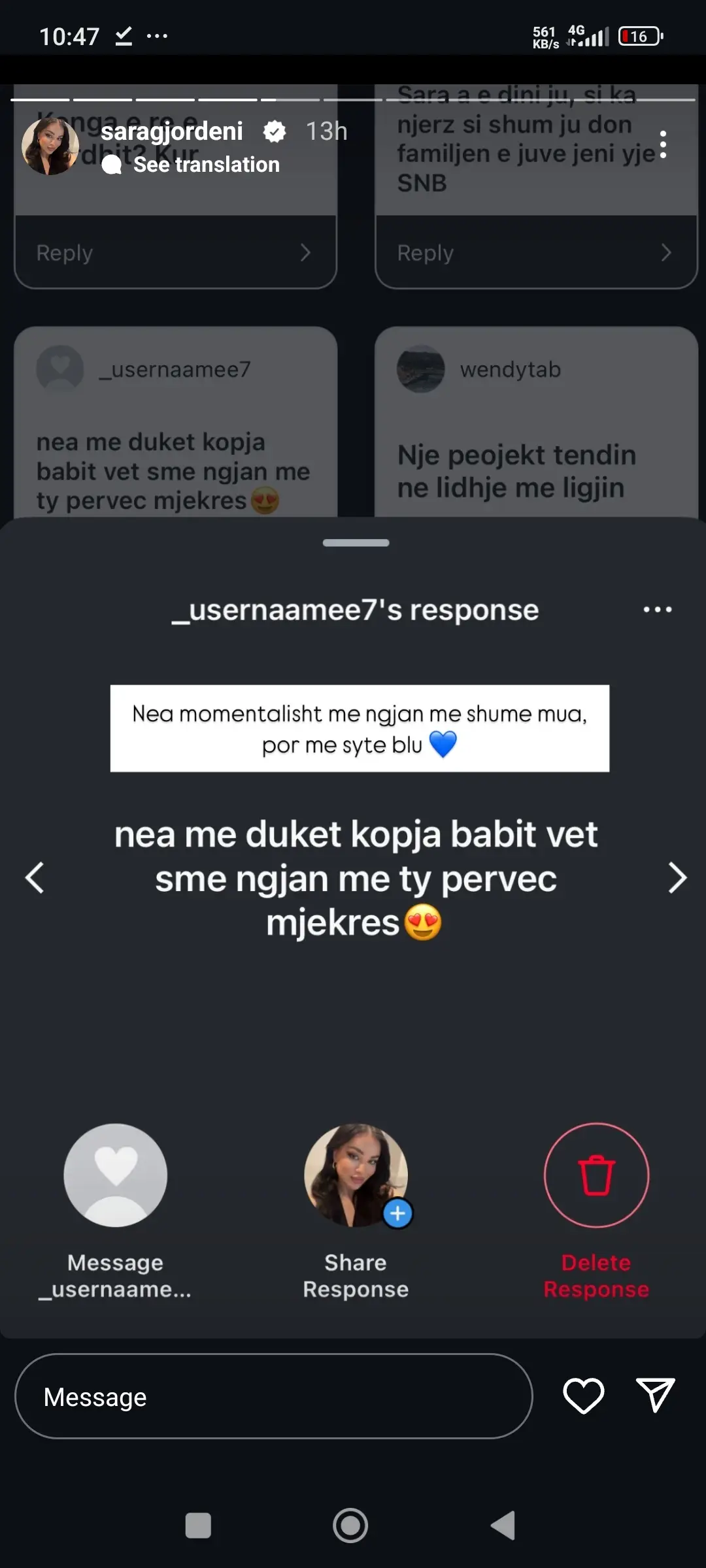Like the story with the heart icon
706x1568 pixels.
tap(583, 1396)
